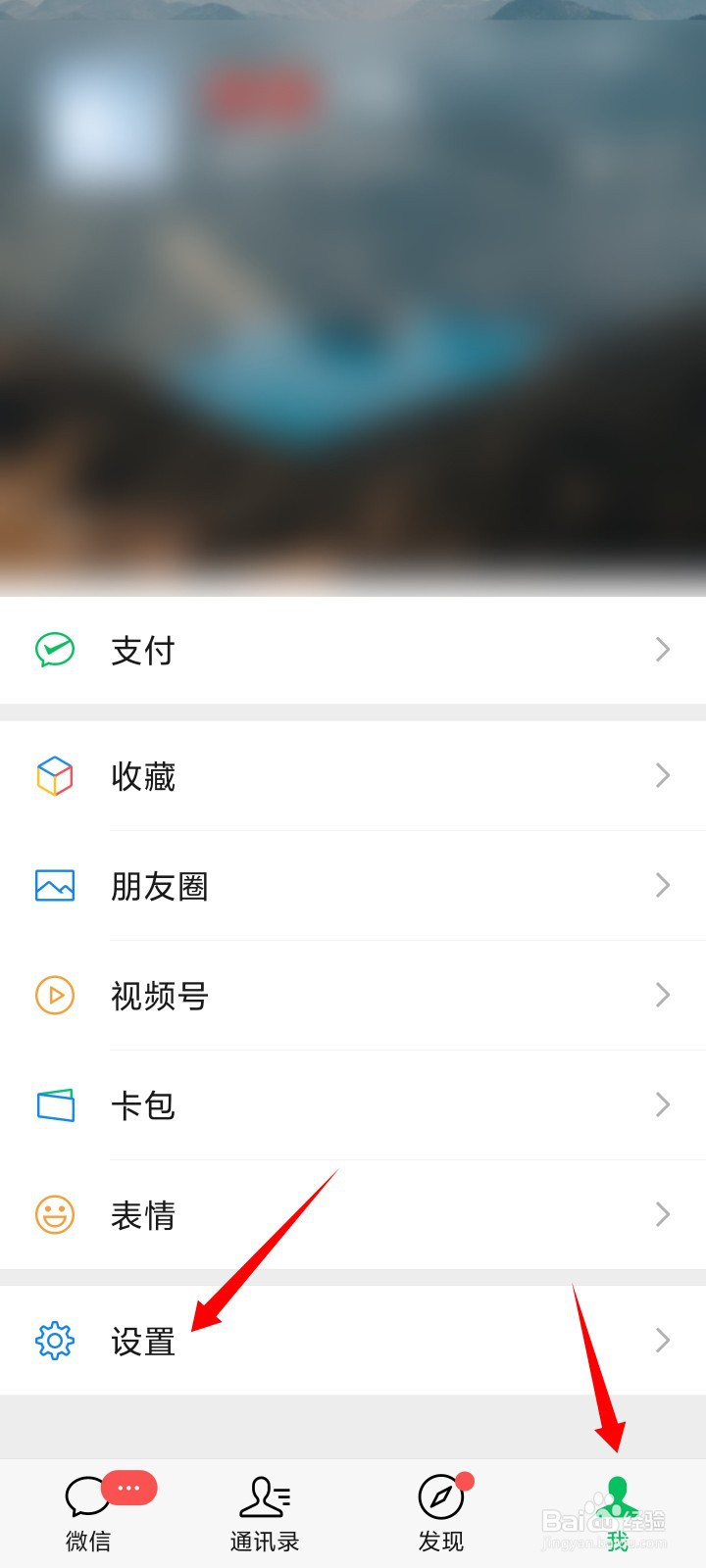
Task: Open the 朋友圈 Moments entry
Action: (160, 886)
